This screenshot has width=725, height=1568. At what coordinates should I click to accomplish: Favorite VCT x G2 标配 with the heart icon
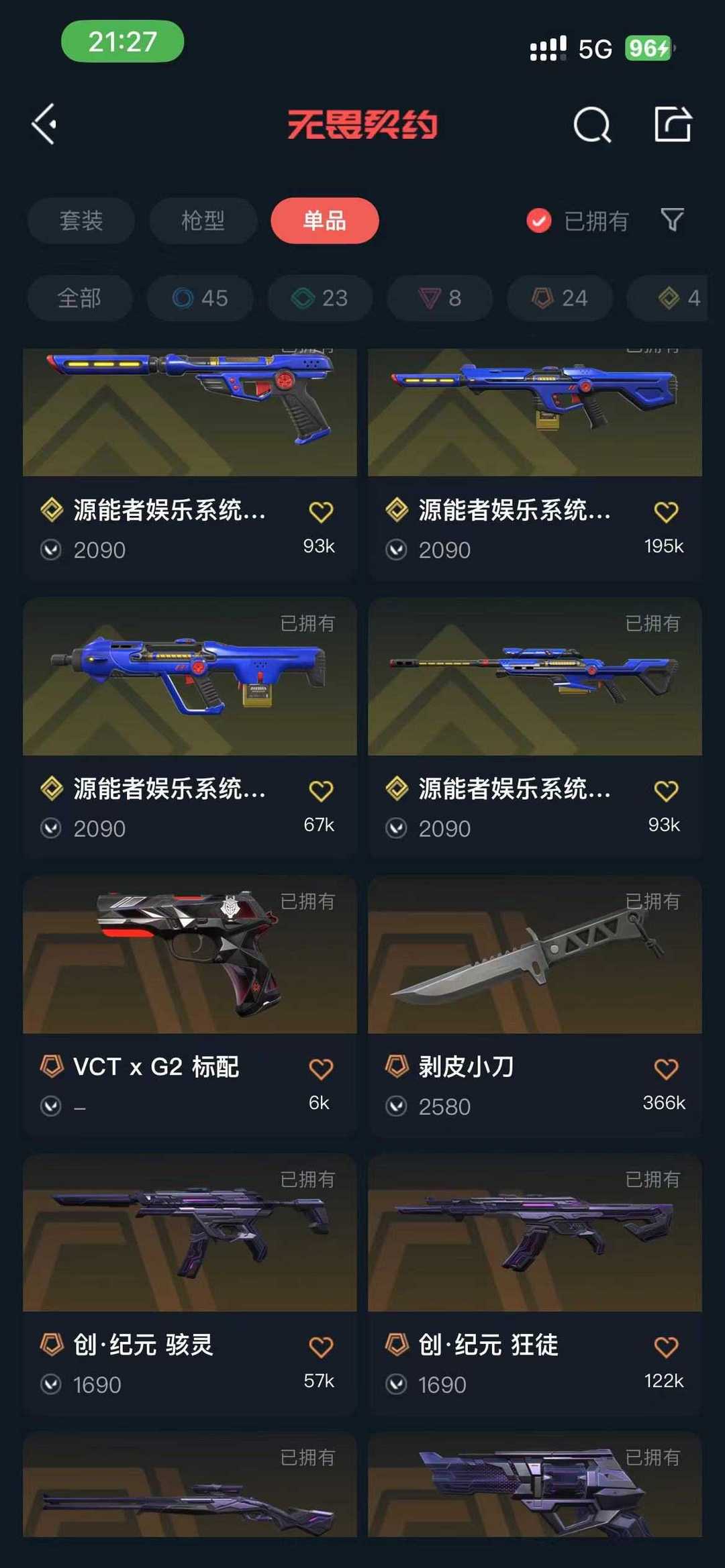point(321,1069)
